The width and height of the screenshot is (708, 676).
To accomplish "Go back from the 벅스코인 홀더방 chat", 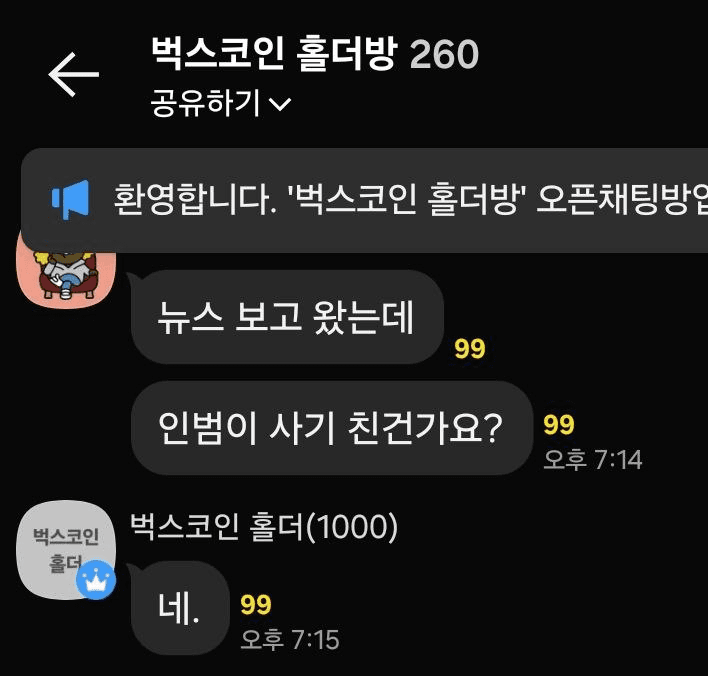I will click(x=73, y=76).
